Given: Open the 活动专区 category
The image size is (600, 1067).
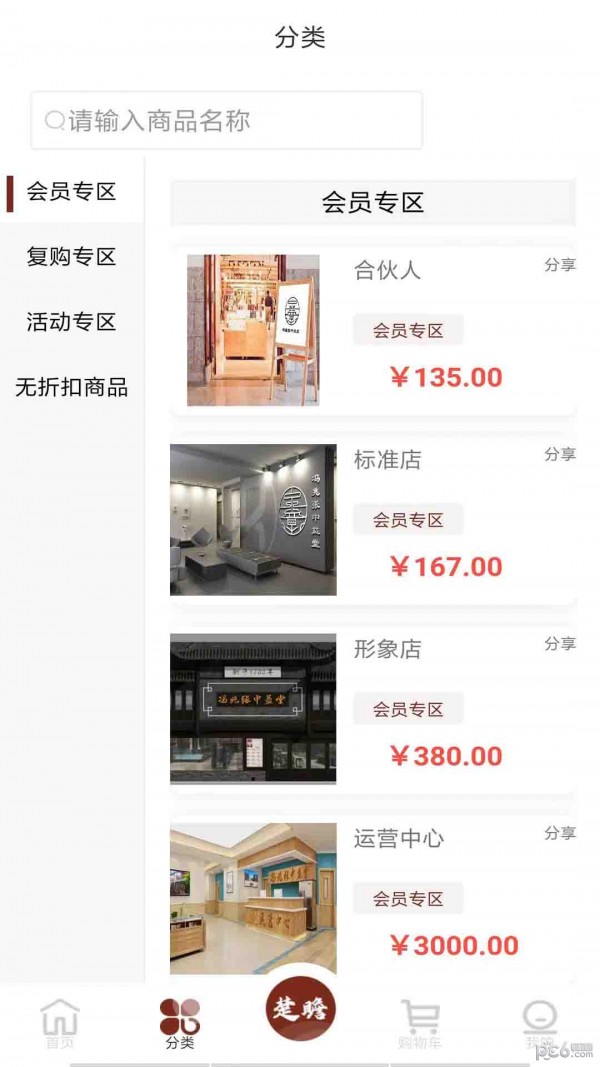Looking at the screenshot, I should pyautogui.click(x=71, y=322).
